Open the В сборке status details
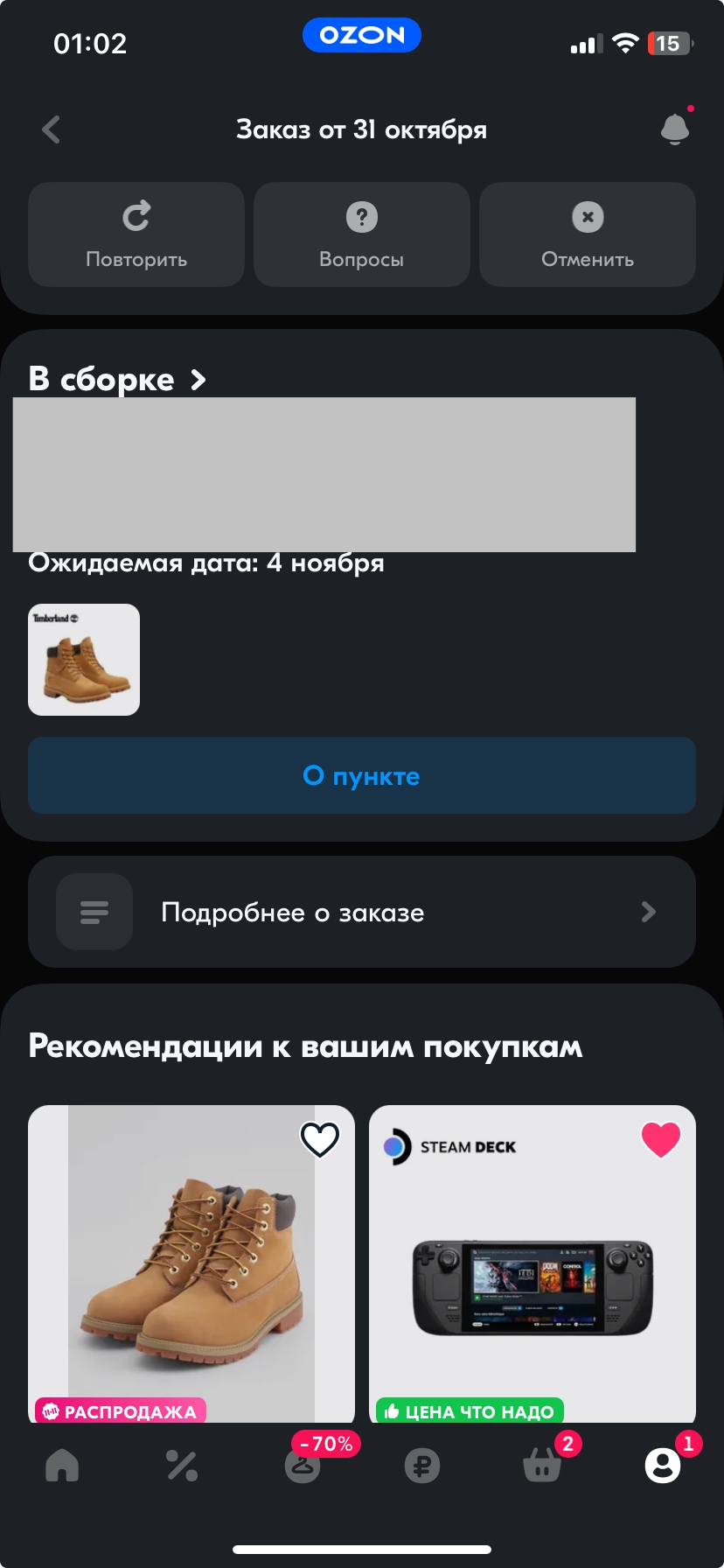 click(x=117, y=379)
